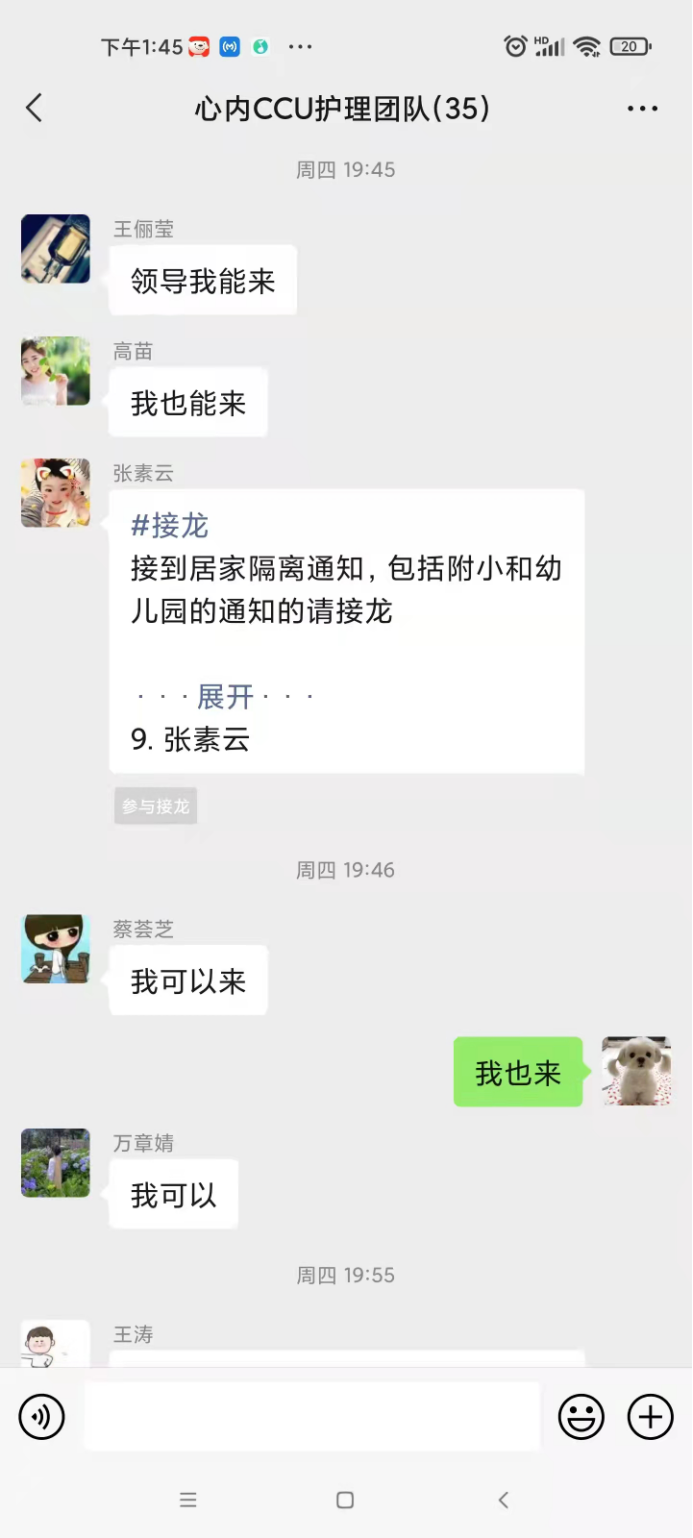
Task: Tap the 参与接龙 button
Action: pyautogui.click(x=155, y=806)
